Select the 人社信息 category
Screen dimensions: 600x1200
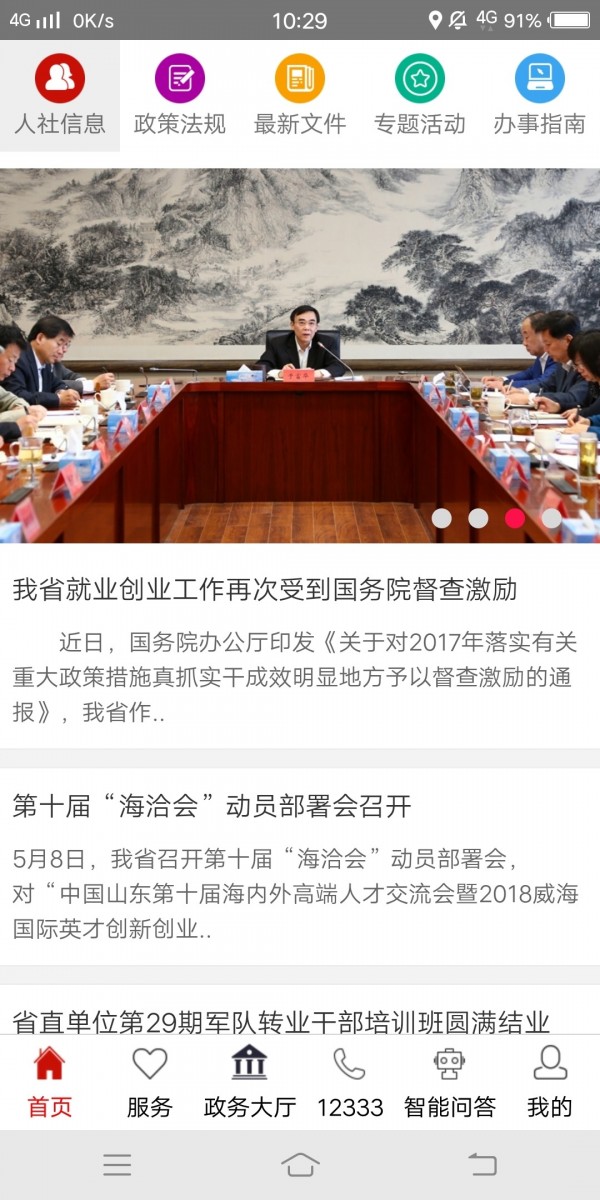60,96
